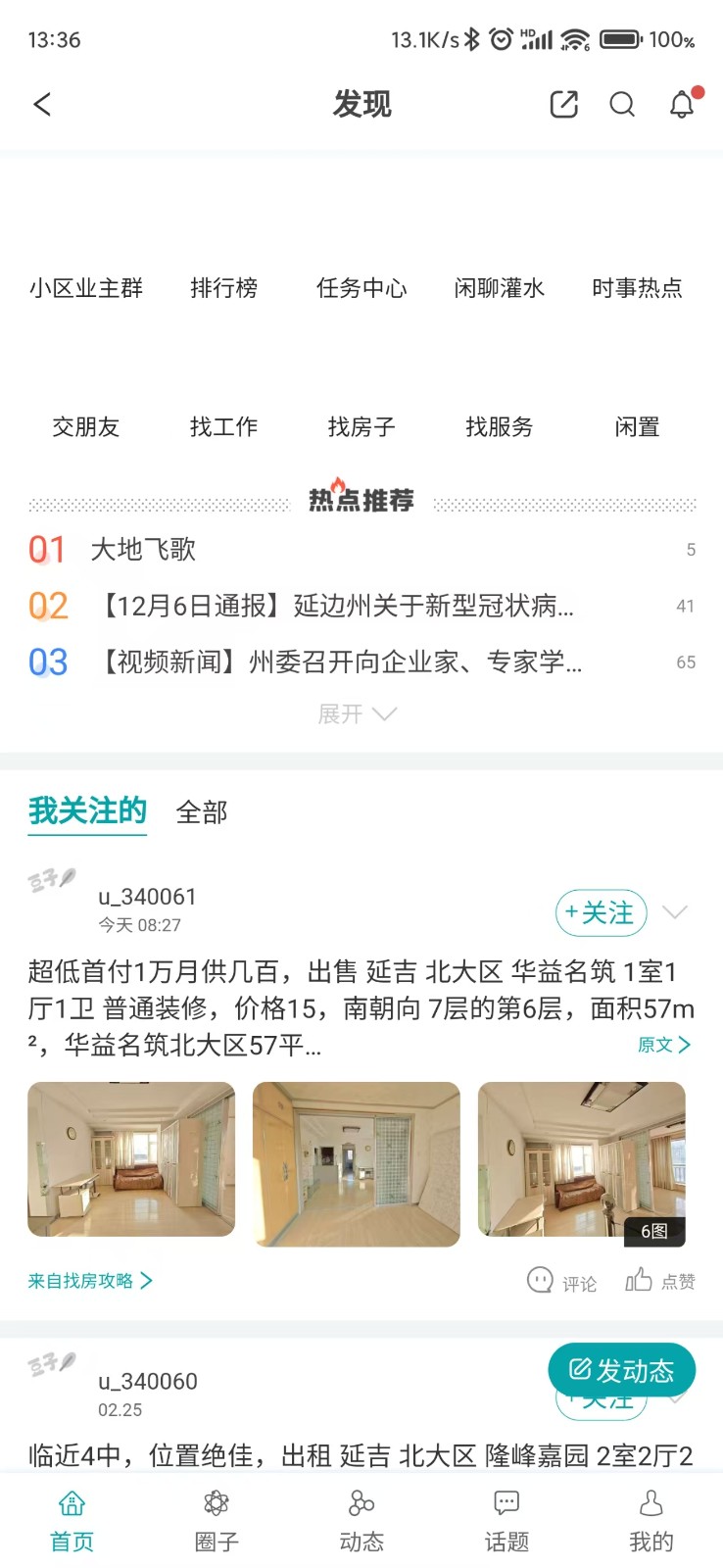Tap the share icon in the top bar
Viewport: 723px width, 1568px height.
tap(563, 104)
